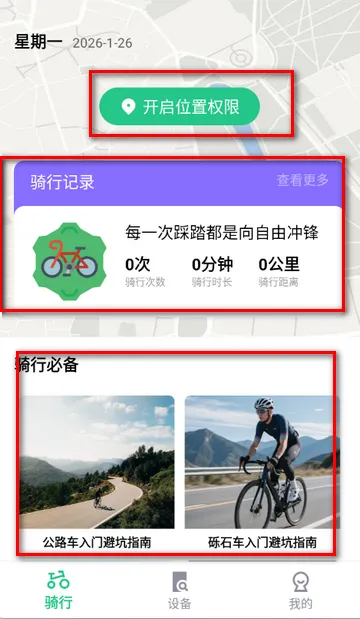360x619 pixels.
Task: Open 查看更多 in 骑行记录
Action: click(x=302, y=180)
